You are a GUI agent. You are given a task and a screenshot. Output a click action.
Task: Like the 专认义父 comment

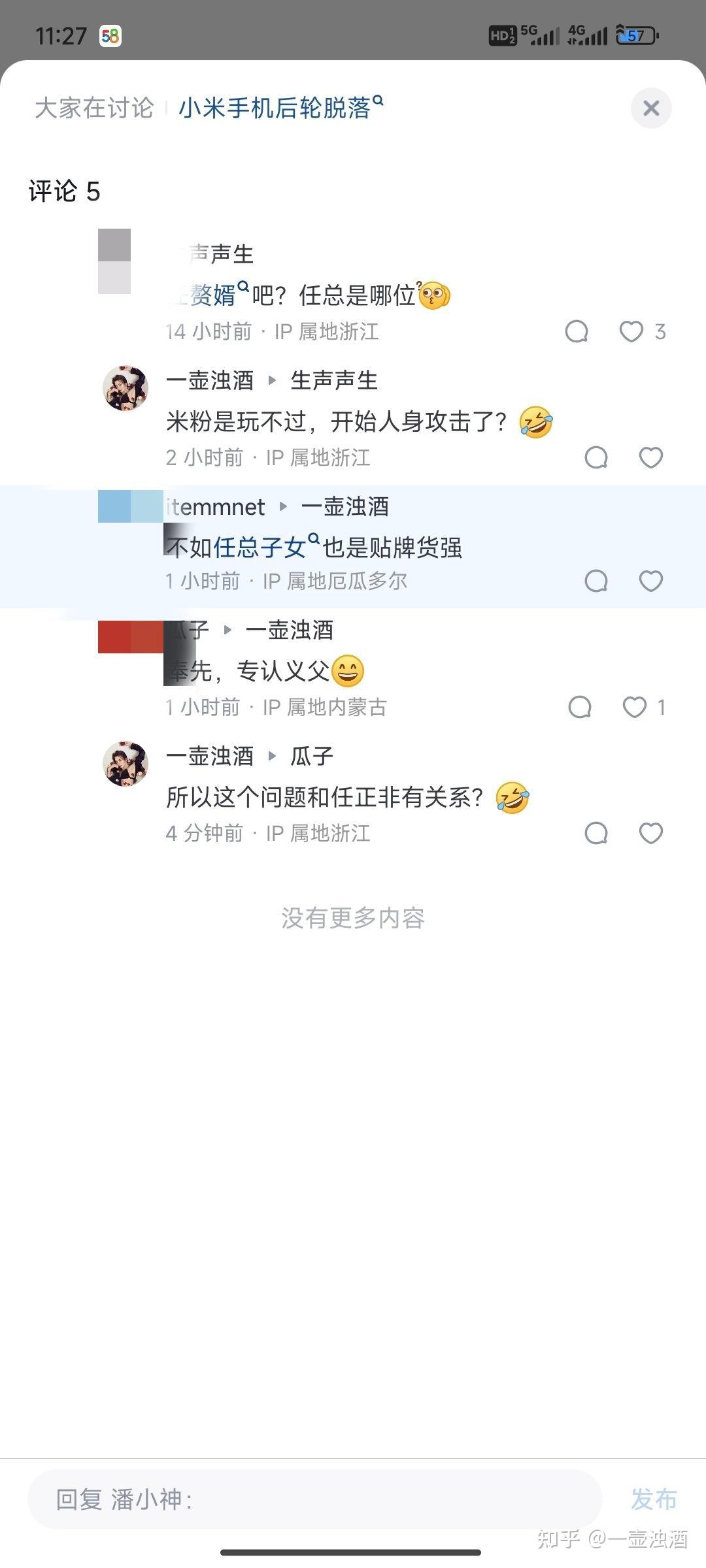634,707
